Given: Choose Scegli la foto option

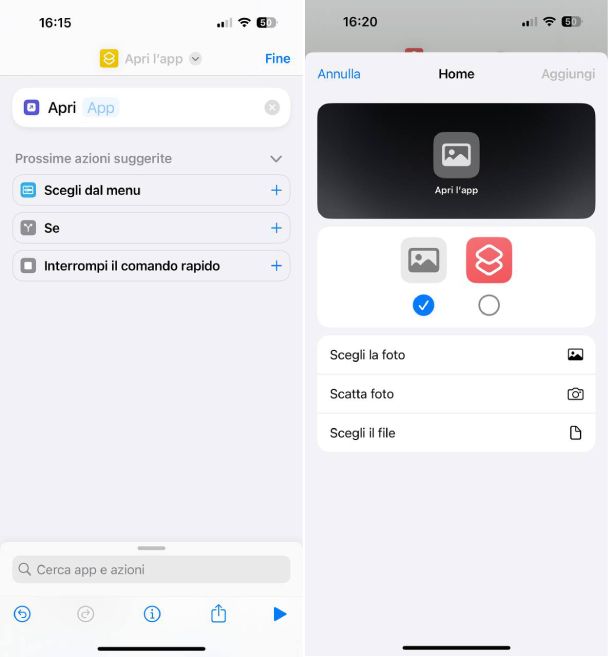Looking at the screenshot, I should [x=456, y=355].
